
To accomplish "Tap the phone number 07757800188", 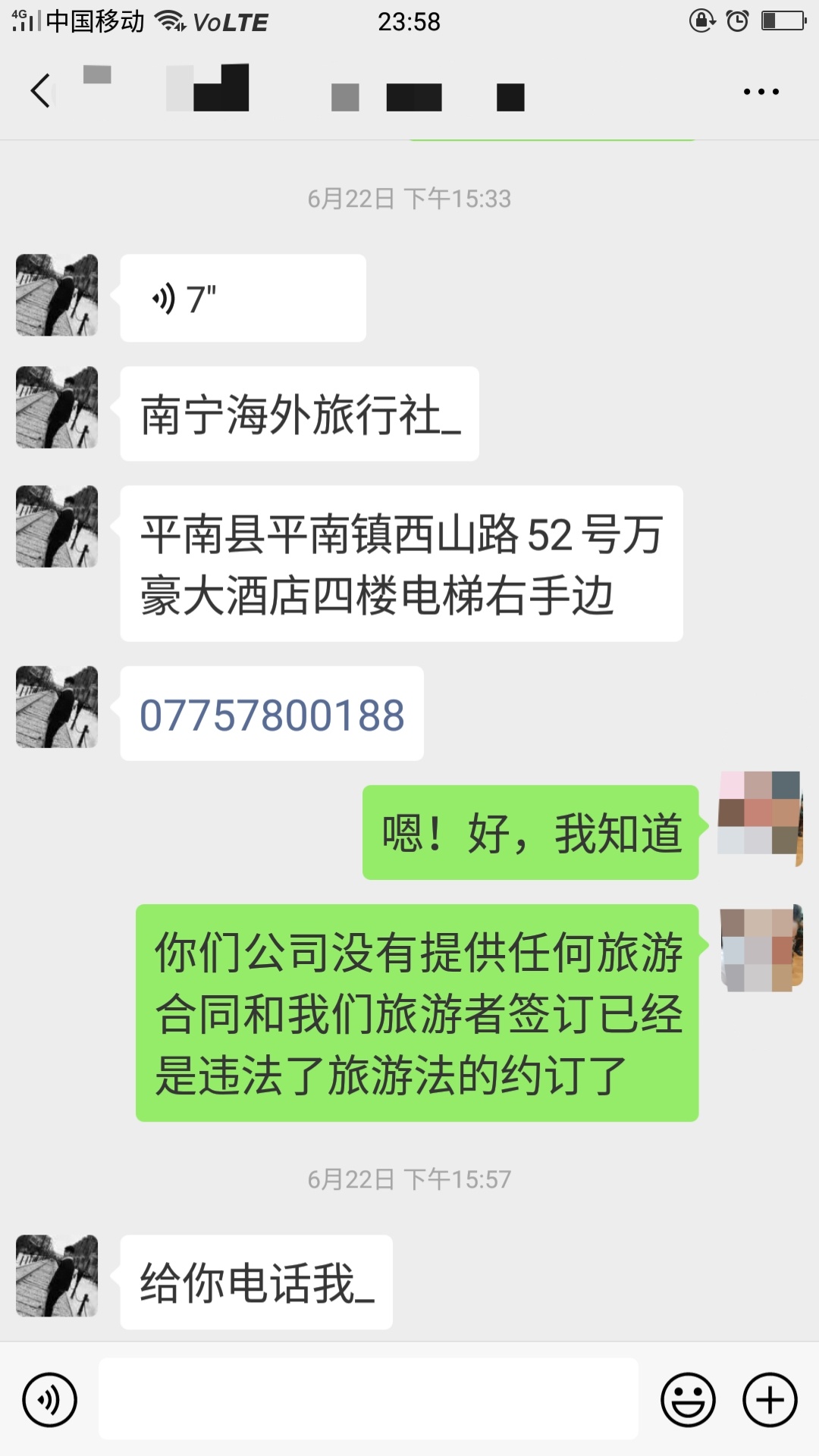I will tap(272, 715).
